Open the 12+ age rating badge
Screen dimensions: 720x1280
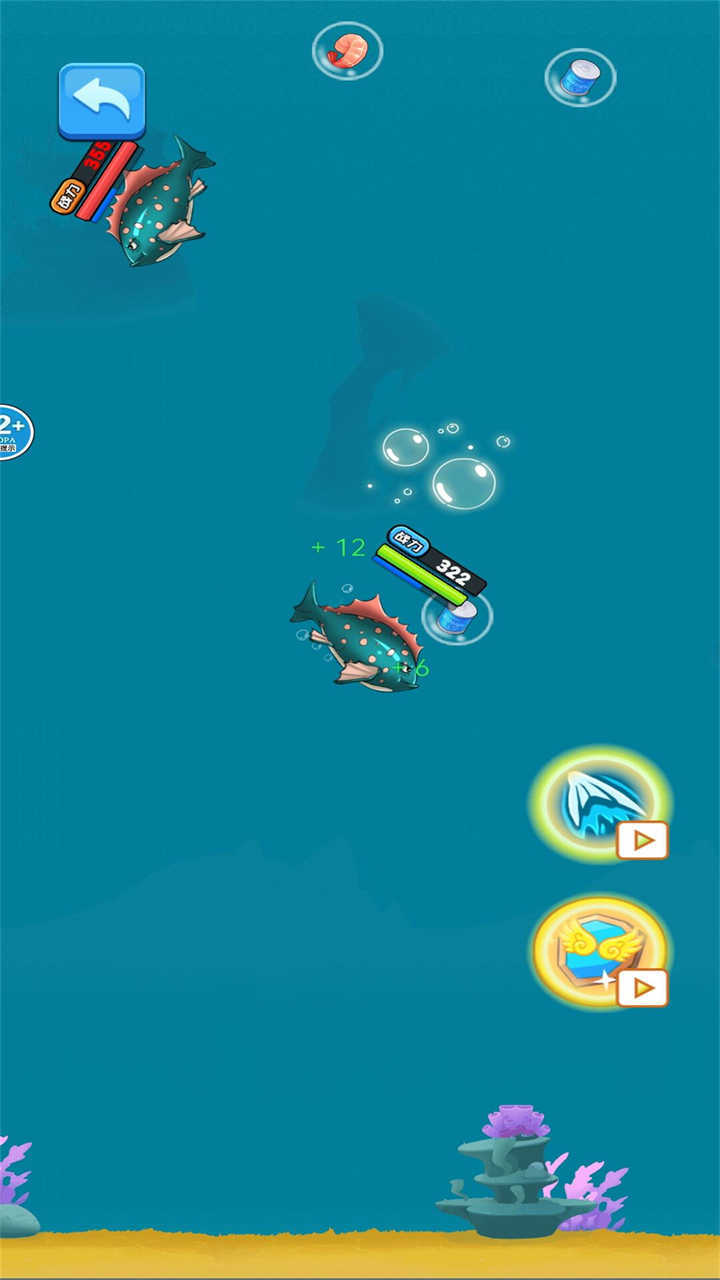pyautogui.click(x=12, y=432)
